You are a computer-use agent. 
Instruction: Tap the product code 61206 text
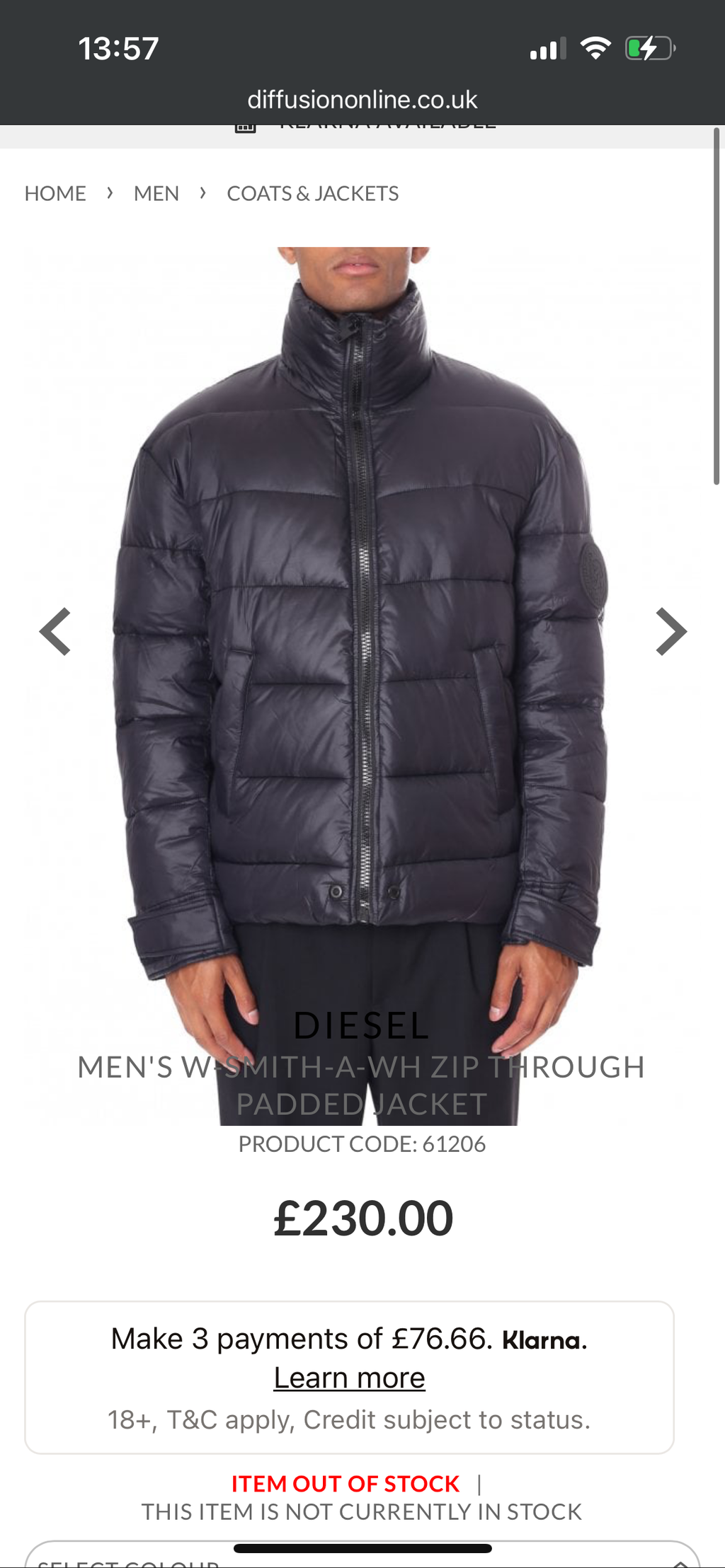pyautogui.click(x=362, y=1143)
